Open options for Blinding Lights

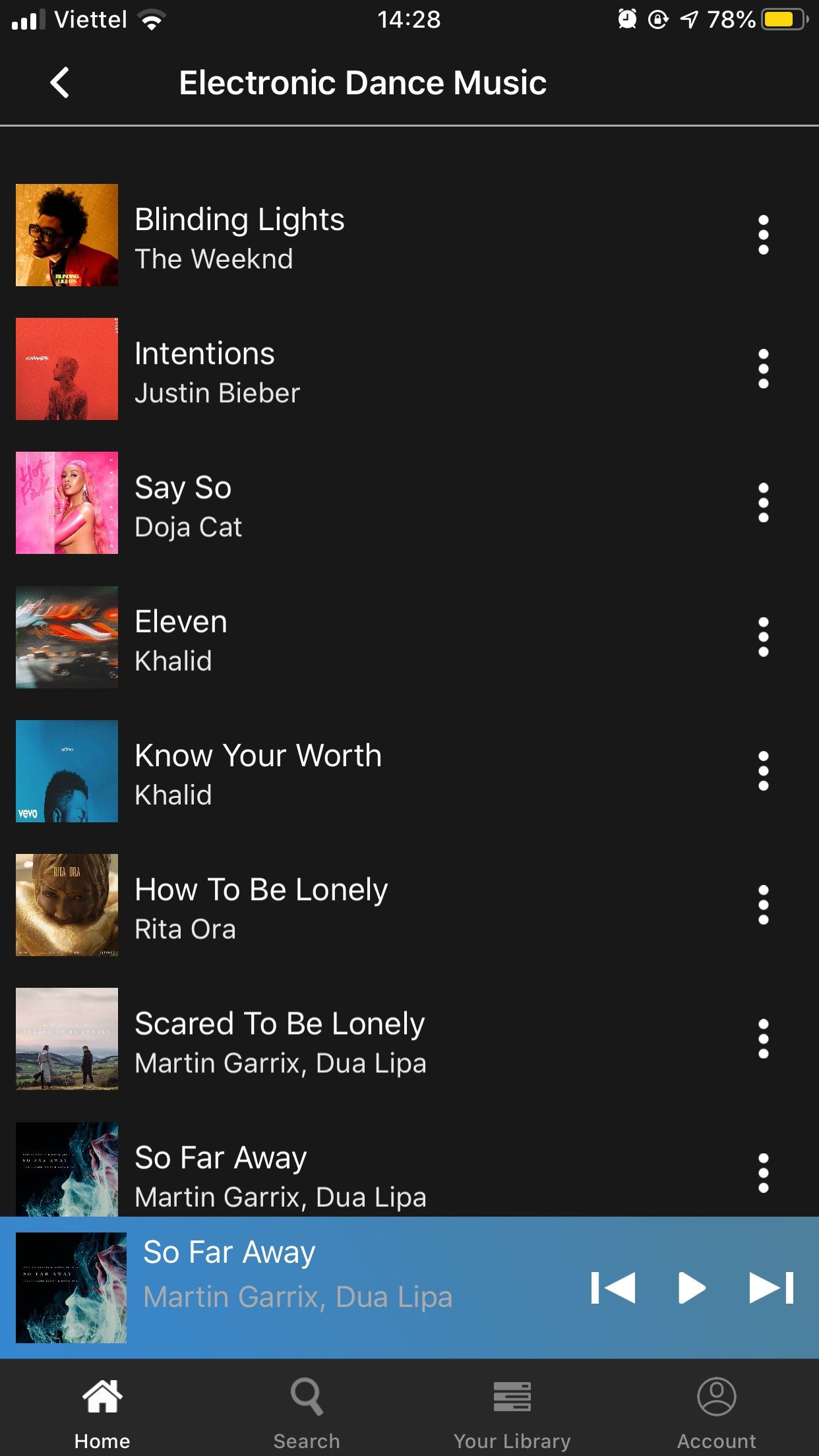tap(763, 235)
